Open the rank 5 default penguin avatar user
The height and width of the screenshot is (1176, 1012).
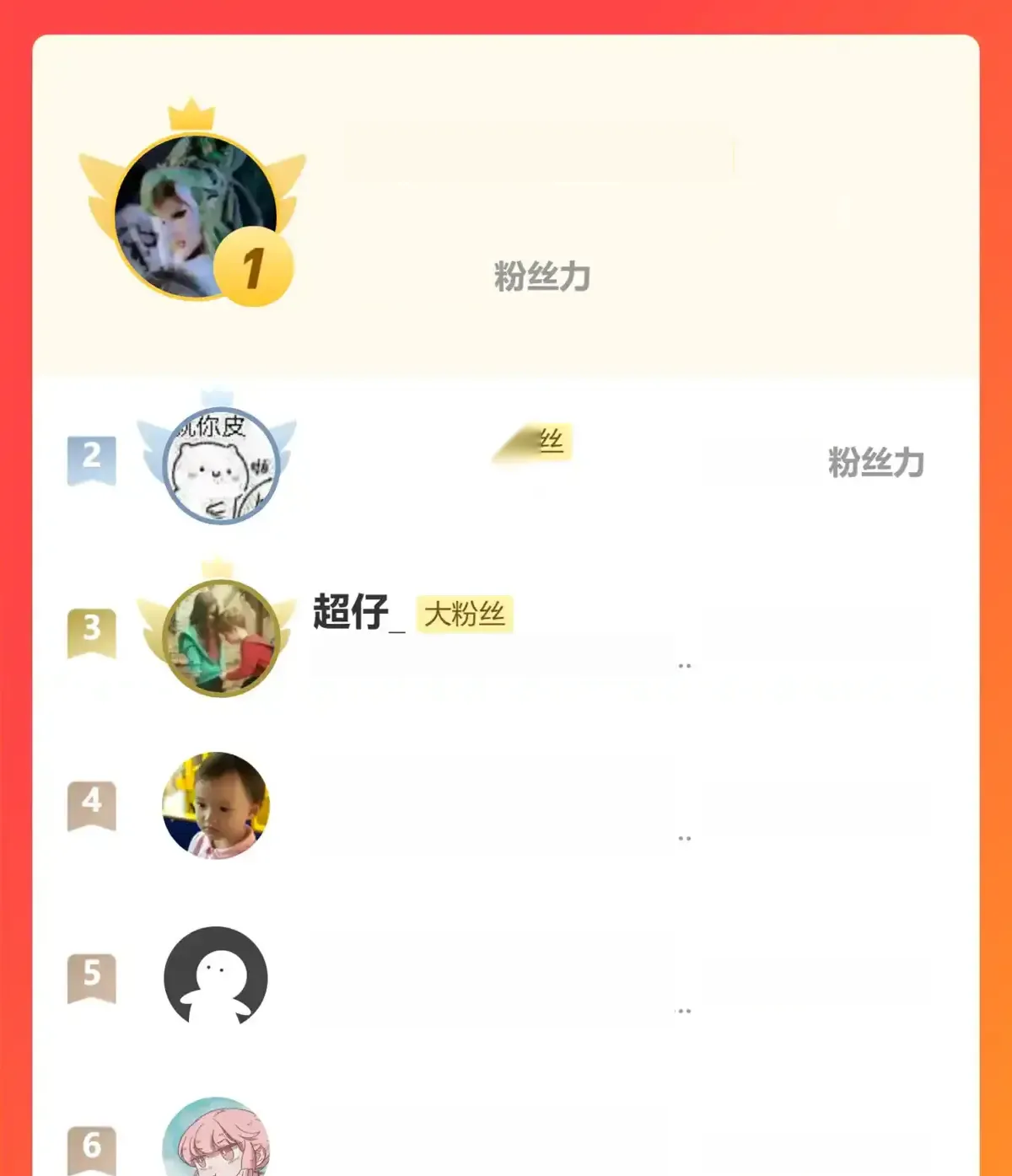[x=216, y=977]
